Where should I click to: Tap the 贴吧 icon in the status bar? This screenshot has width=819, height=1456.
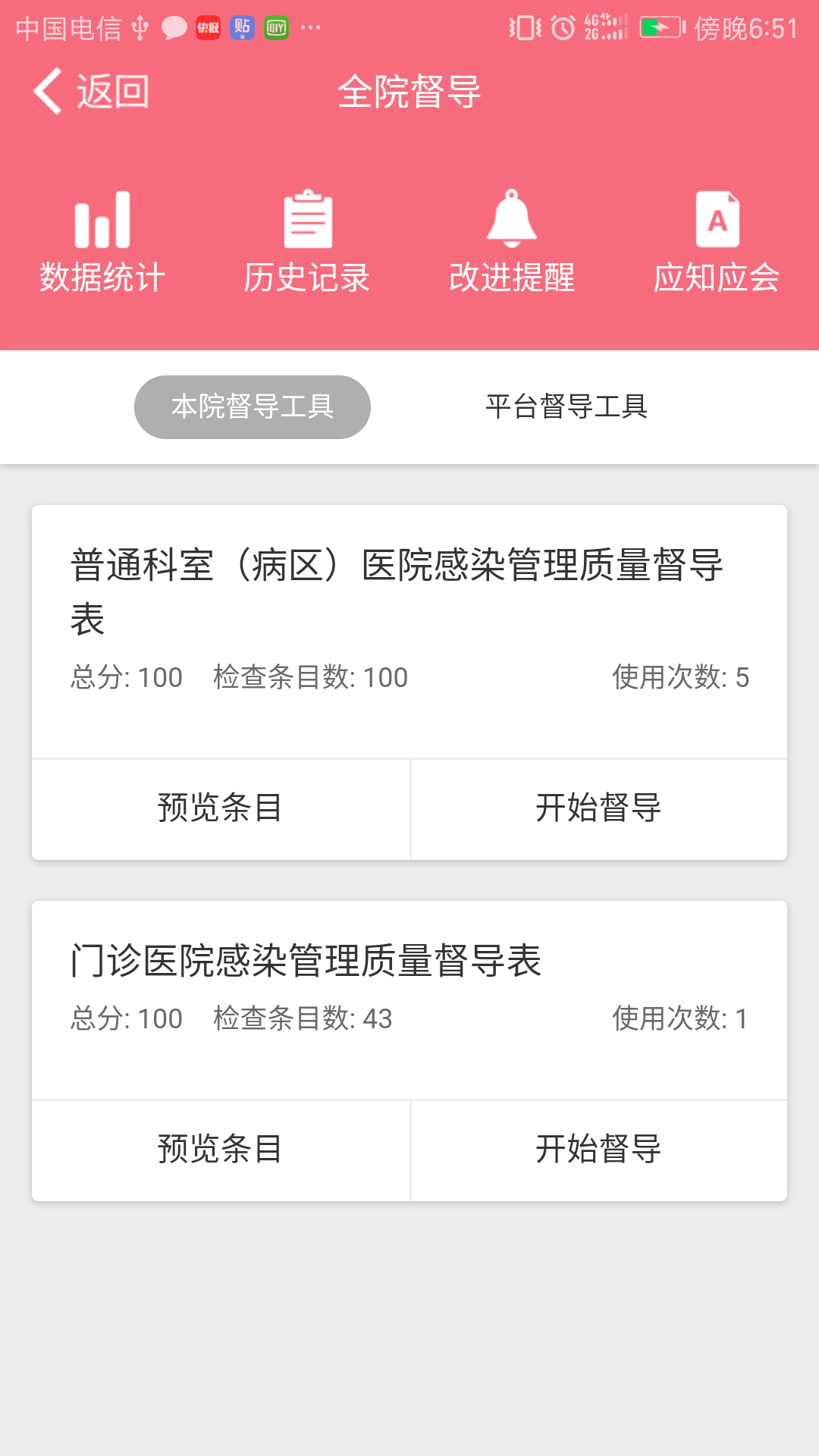point(241,25)
